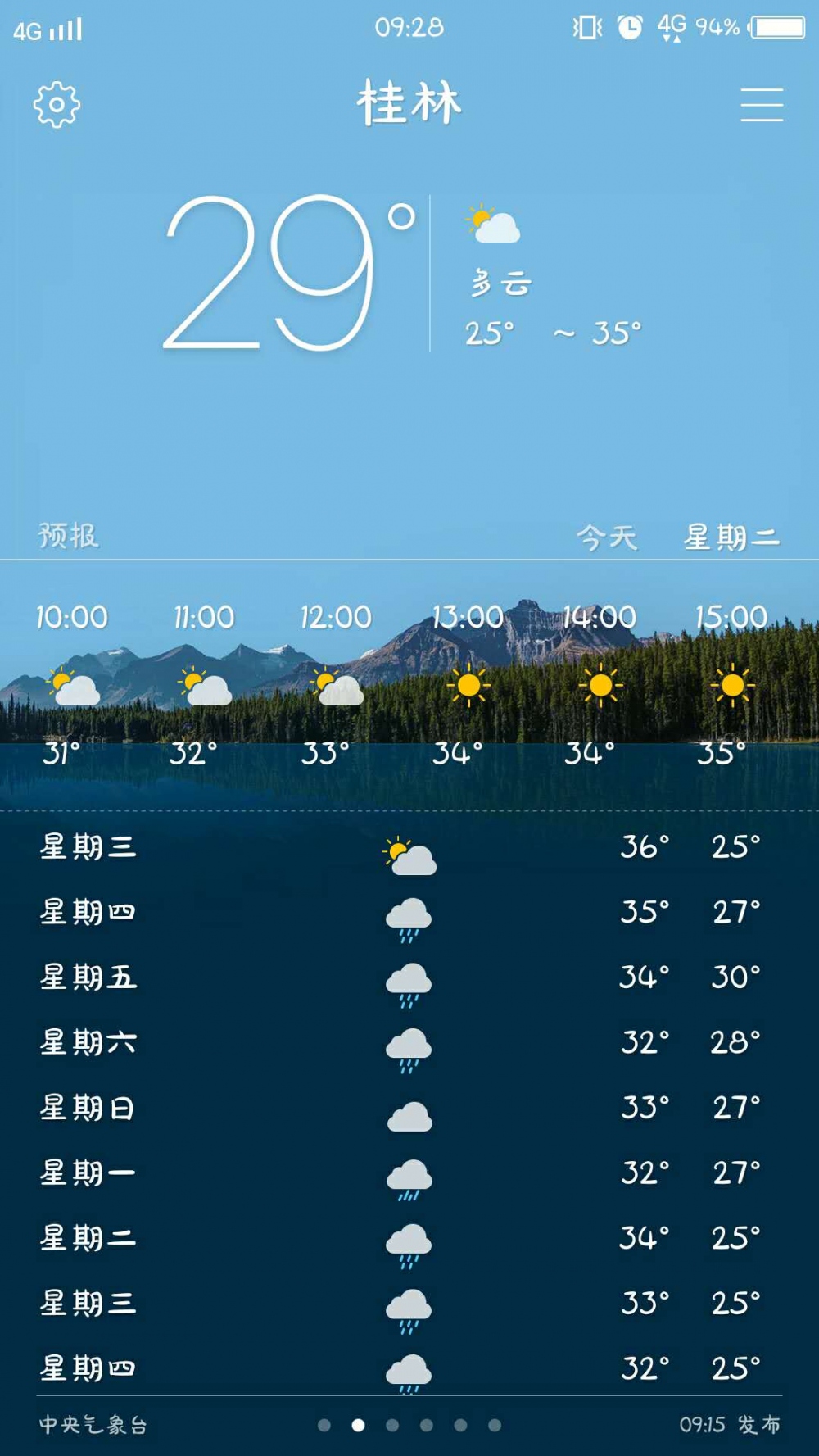
Task: Tap the cloudy icon for 12:00 forecast
Action: [x=337, y=688]
